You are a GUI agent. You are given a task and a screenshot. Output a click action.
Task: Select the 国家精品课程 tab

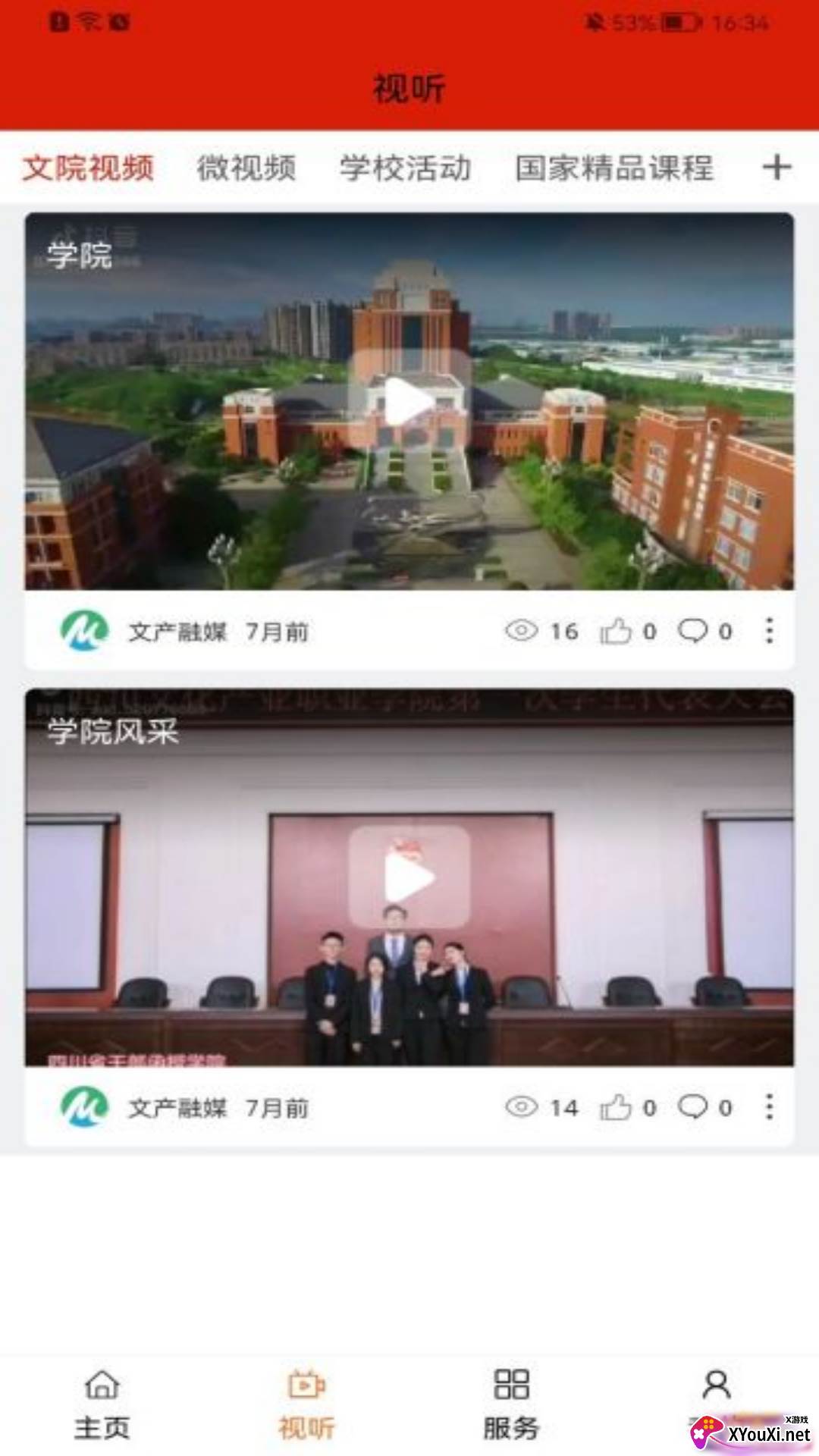click(614, 168)
